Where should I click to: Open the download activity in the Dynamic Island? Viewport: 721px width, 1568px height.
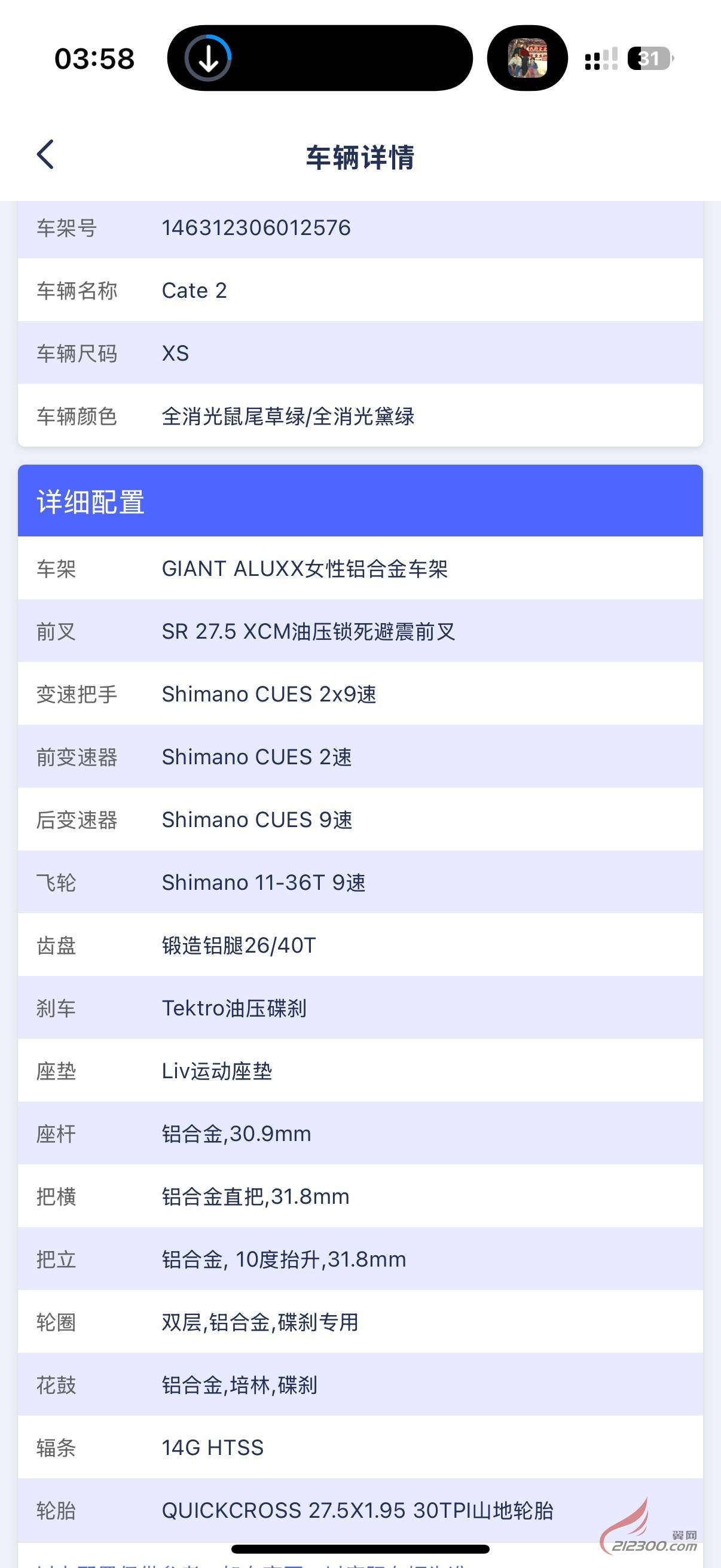click(x=209, y=59)
